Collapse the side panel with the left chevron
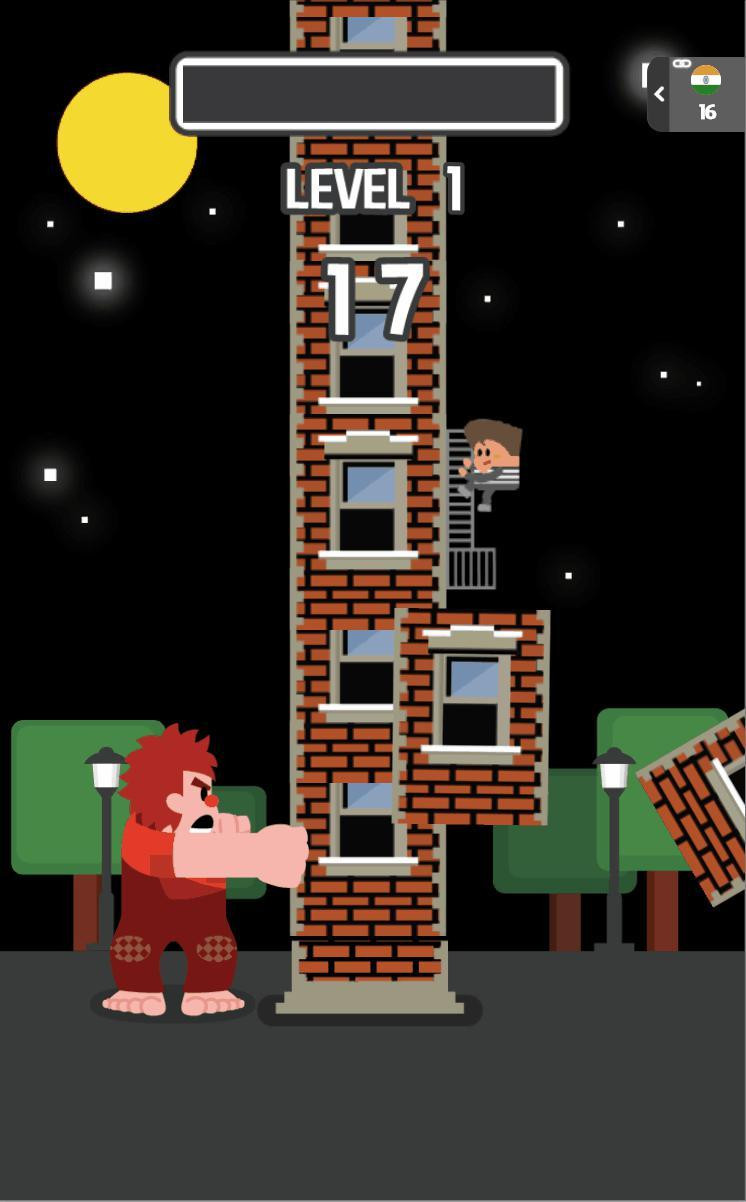The width and height of the screenshot is (746, 1202). coord(659,93)
